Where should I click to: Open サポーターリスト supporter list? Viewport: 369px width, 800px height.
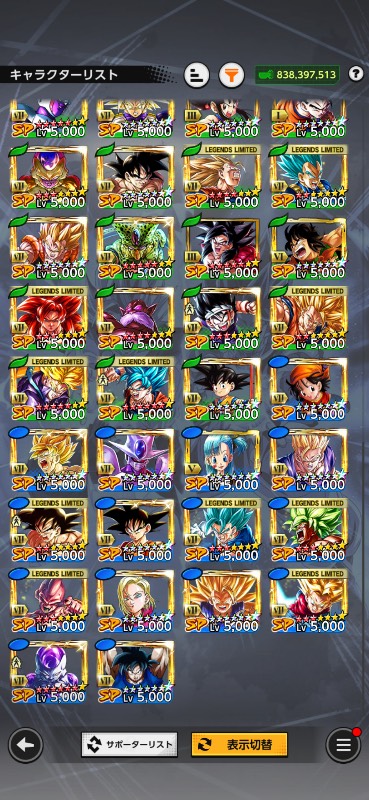[130, 745]
